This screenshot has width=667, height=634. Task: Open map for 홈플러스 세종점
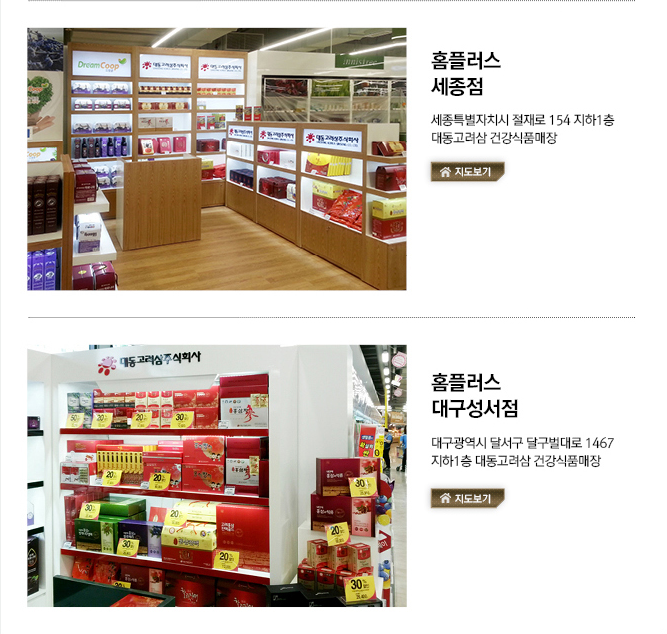(x=468, y=172)
